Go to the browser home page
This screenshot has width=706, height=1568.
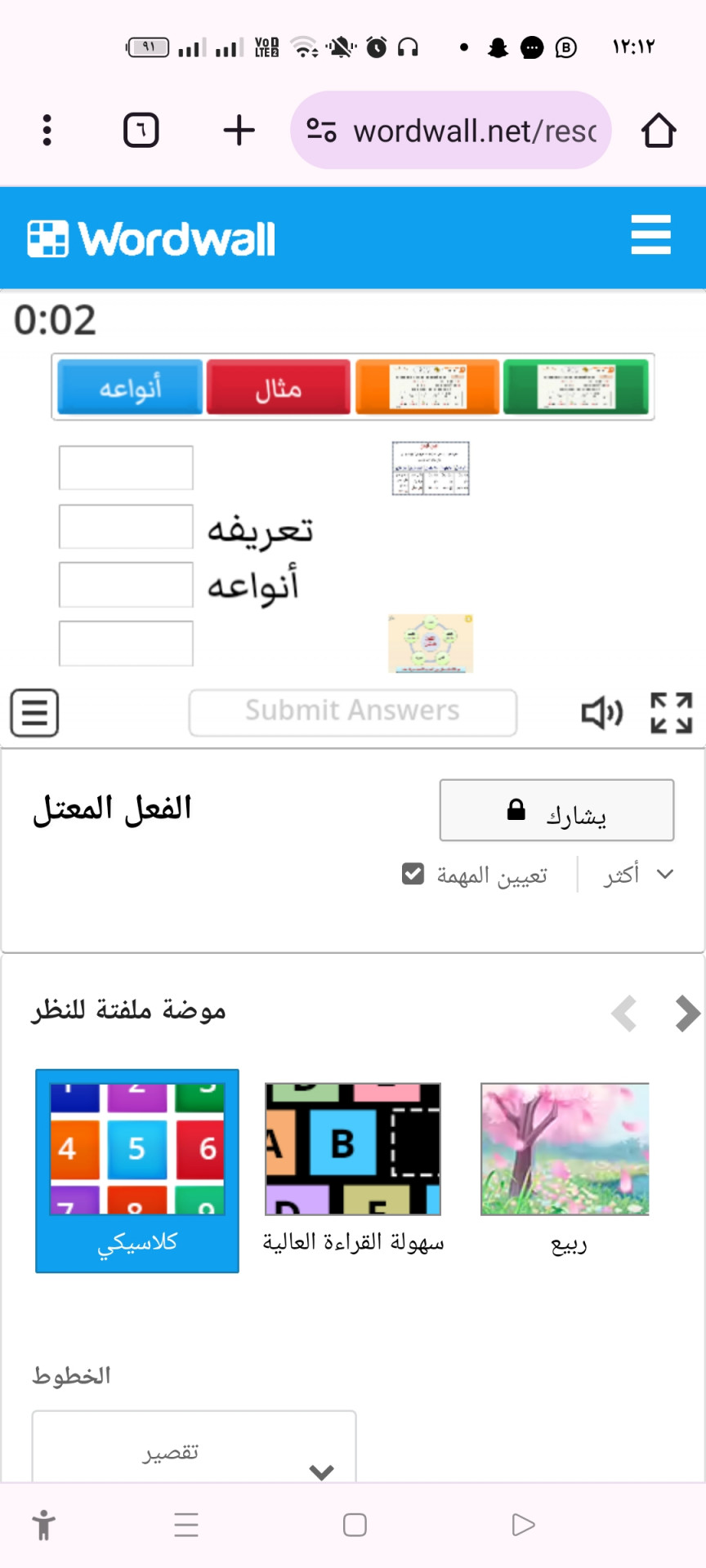click(658, 130)
